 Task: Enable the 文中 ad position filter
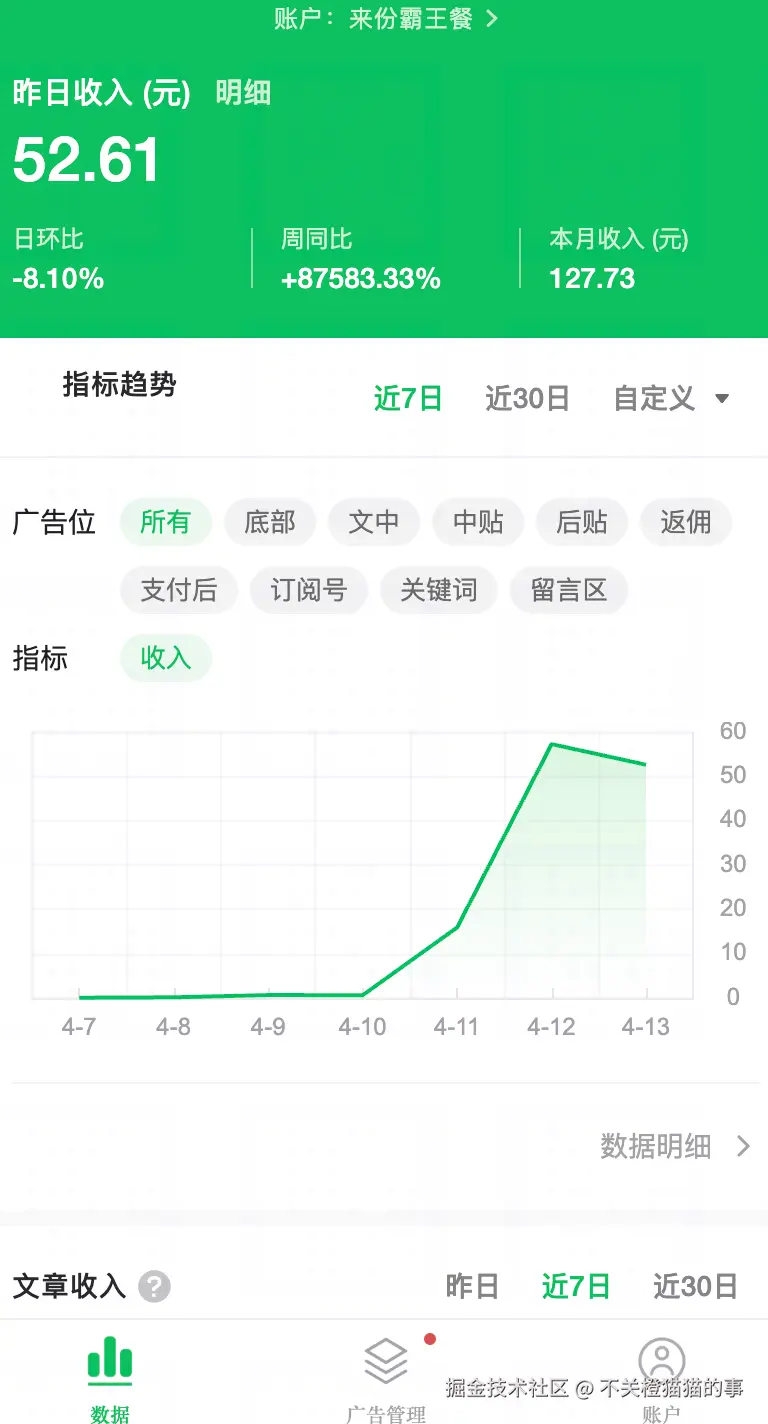point(373,522)
